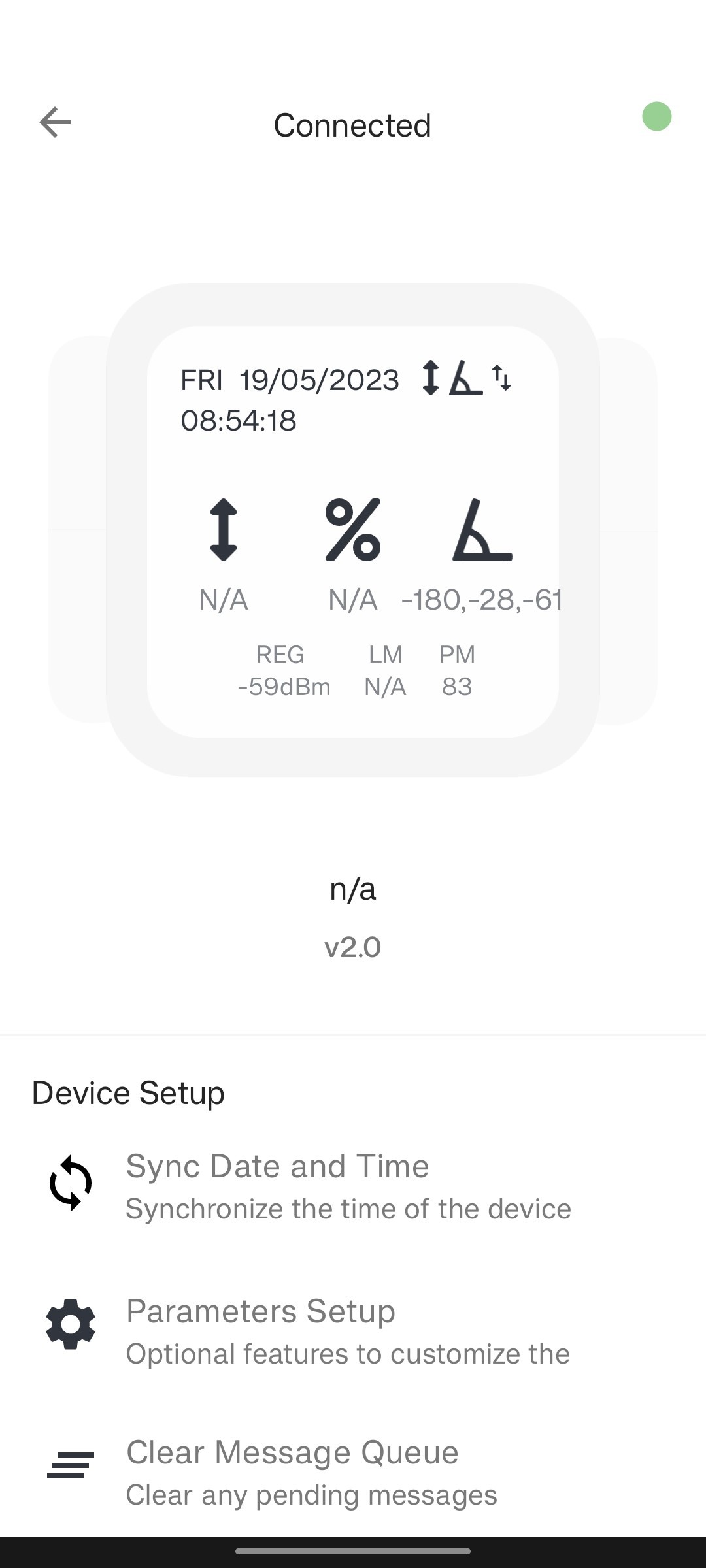The height and width of the screenshot is (1568, 706).
Task: Go back using the arrow icon
Action: click(x=55, y=123)
